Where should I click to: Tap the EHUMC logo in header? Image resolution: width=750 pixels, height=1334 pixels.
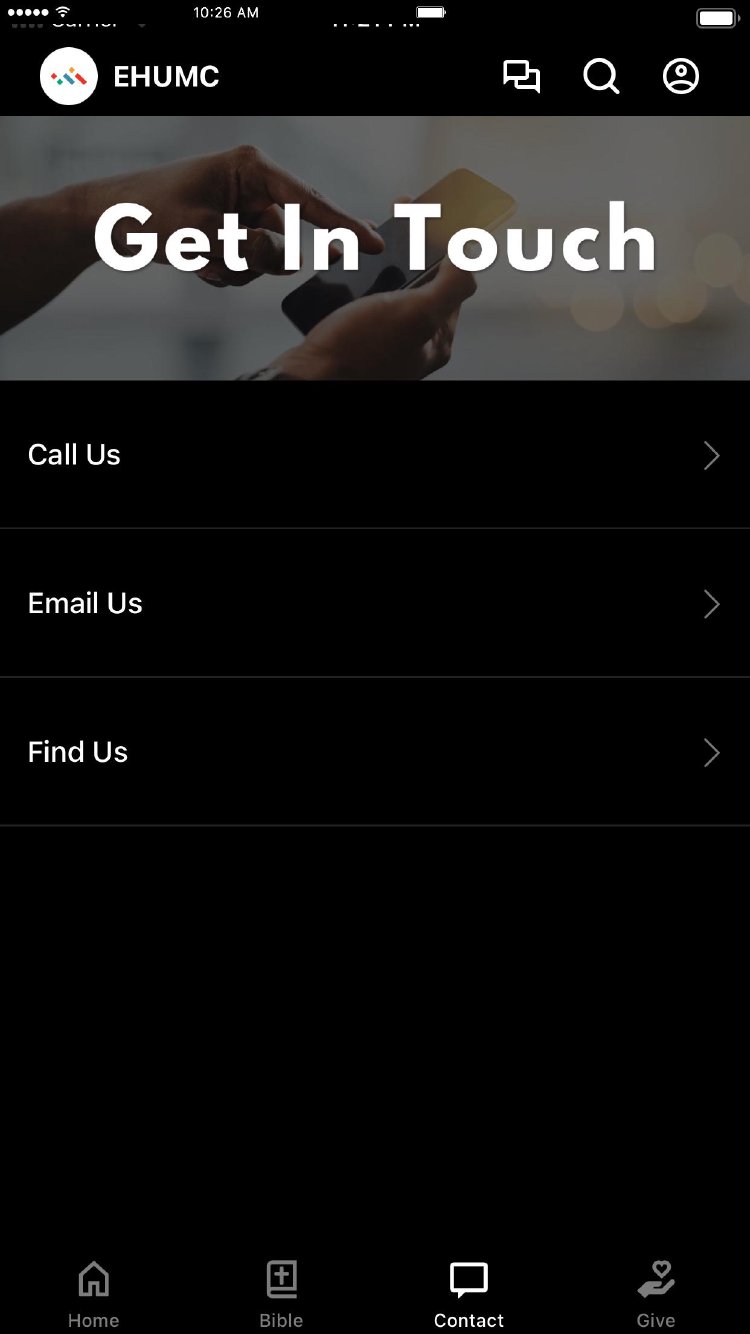click(x=69, y=77)
